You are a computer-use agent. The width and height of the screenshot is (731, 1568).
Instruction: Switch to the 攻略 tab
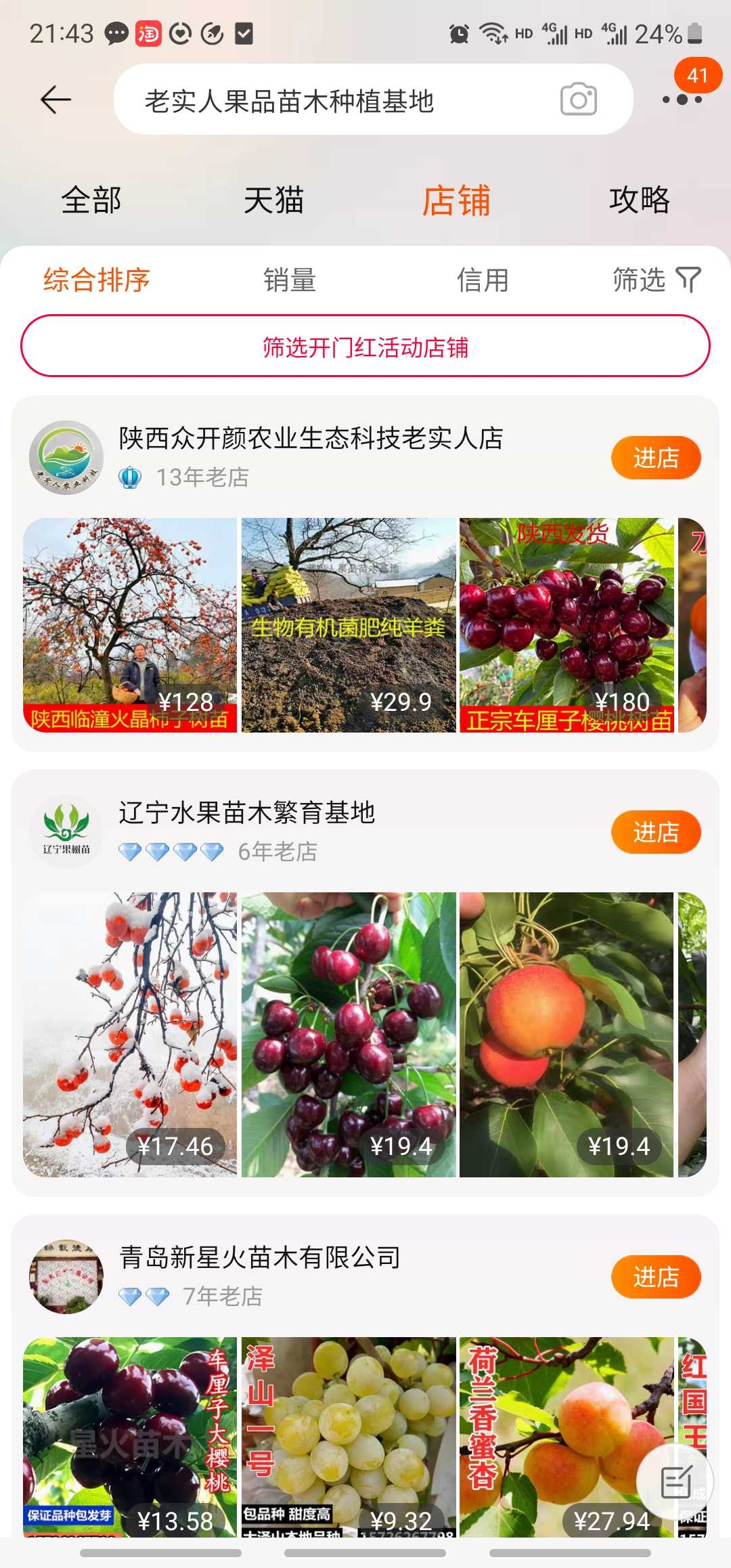[639, 200]
